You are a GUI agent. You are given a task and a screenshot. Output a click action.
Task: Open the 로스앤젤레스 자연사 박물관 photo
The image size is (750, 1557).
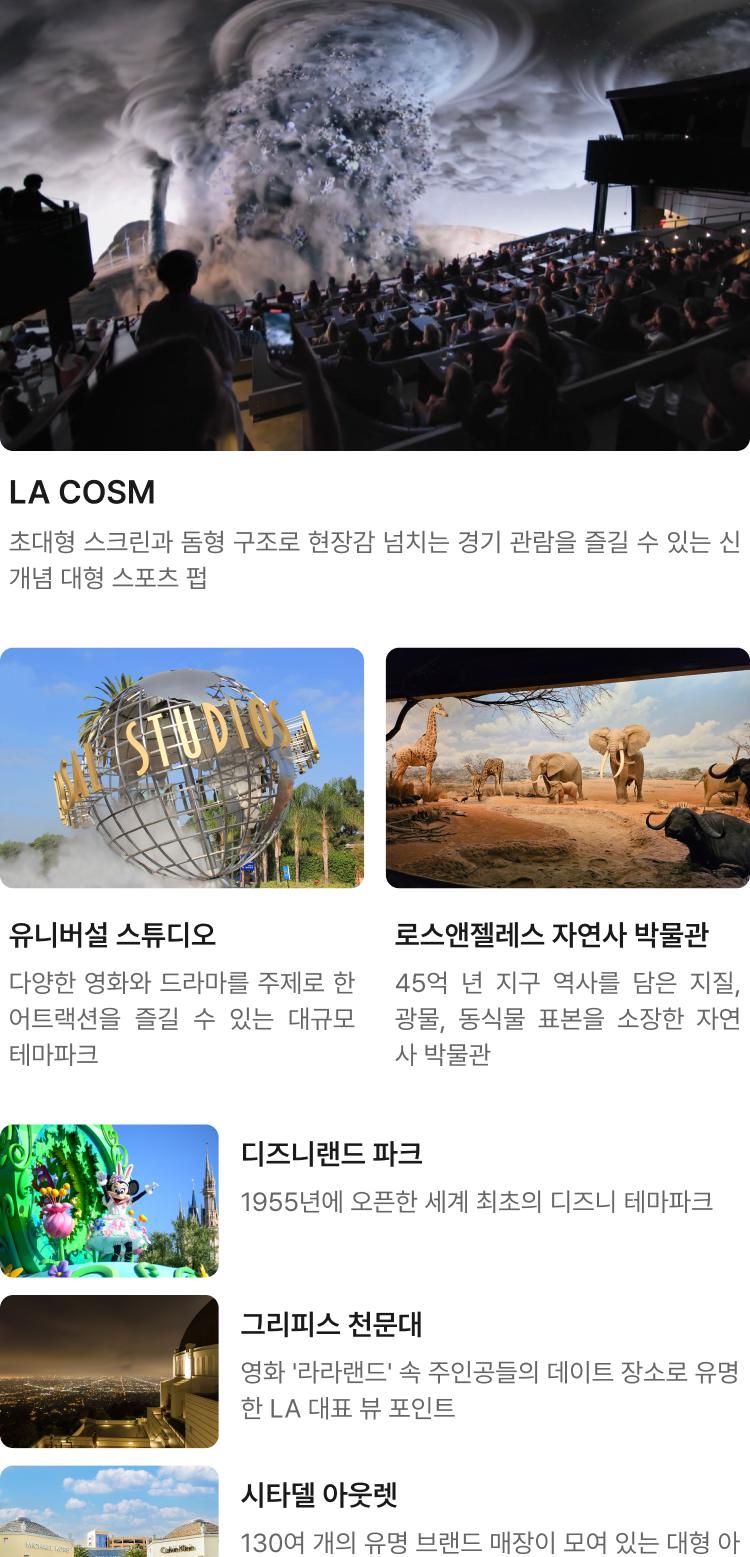point(568,766)
